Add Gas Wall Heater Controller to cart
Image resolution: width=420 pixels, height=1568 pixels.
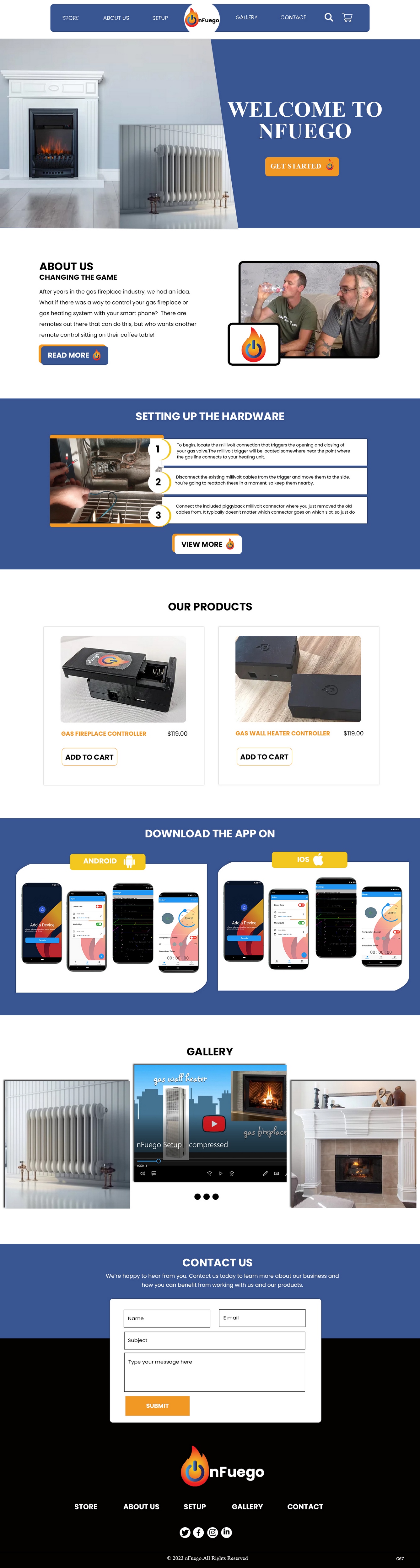pos(264,757)
